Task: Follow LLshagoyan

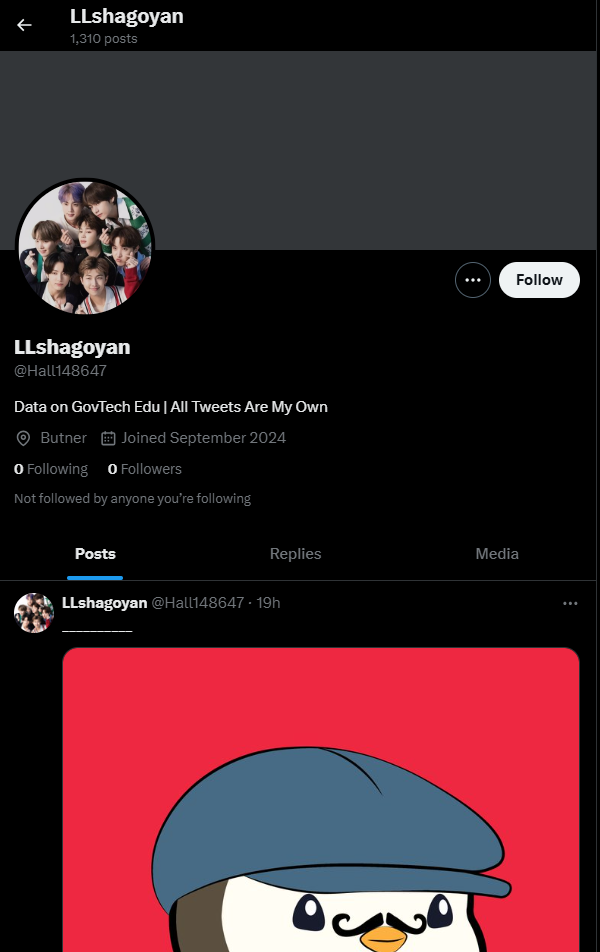Action: click(539, 280)
